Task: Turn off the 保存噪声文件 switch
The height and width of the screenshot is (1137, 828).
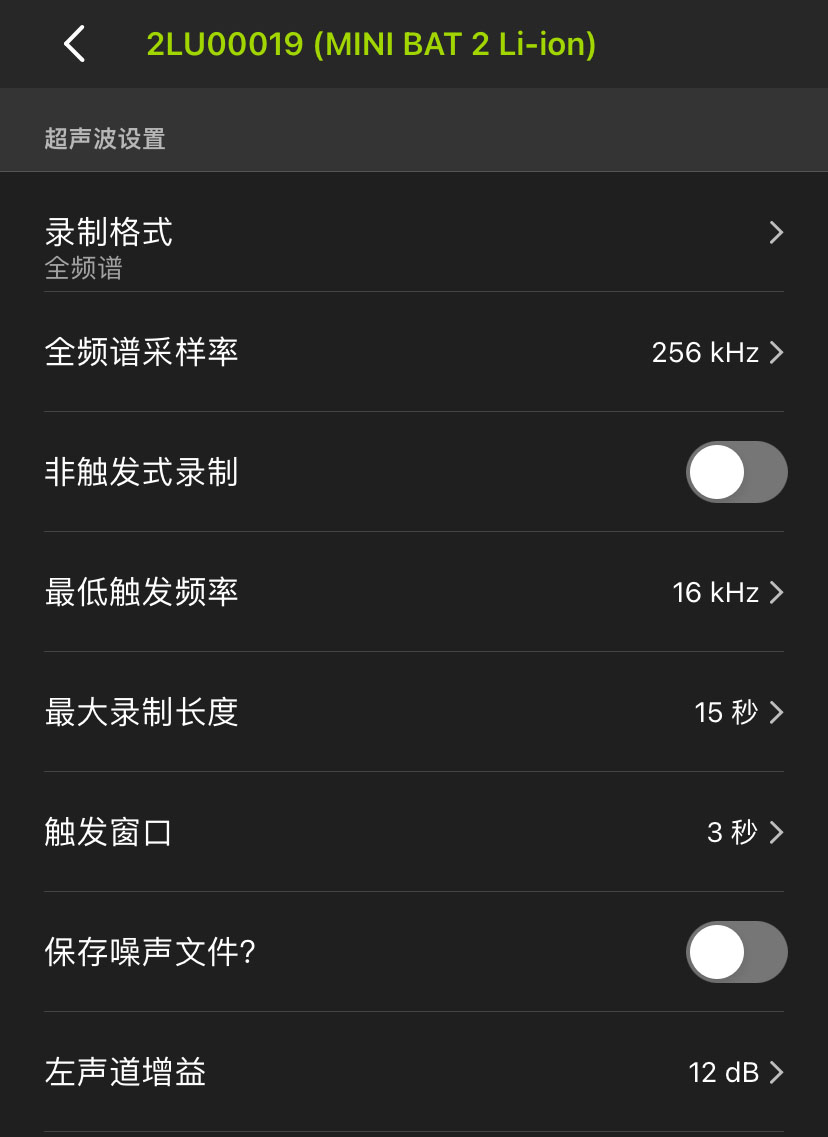Action: click(x=736, y=952)
